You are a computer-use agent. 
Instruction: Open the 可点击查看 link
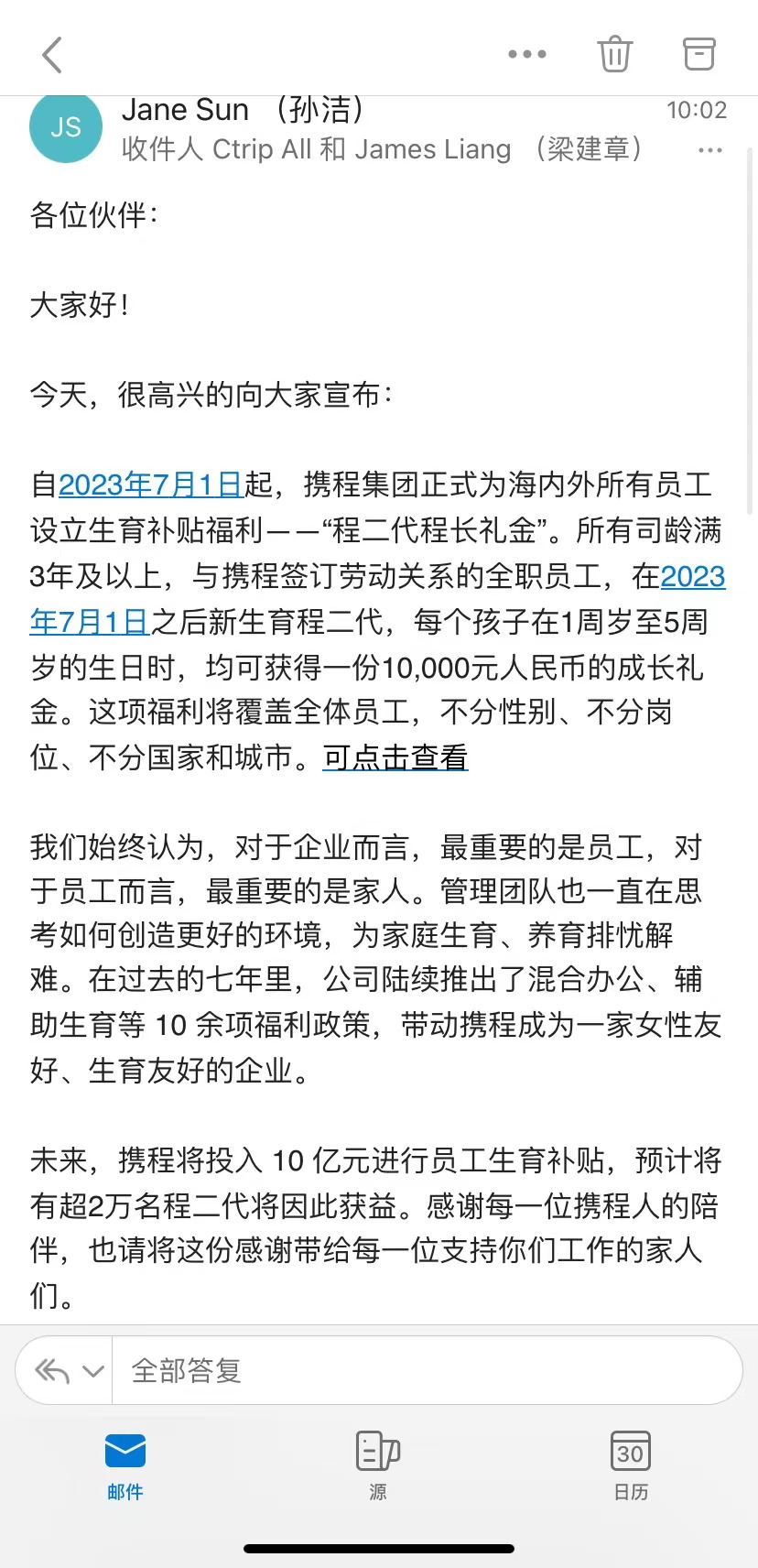point(395,757)
